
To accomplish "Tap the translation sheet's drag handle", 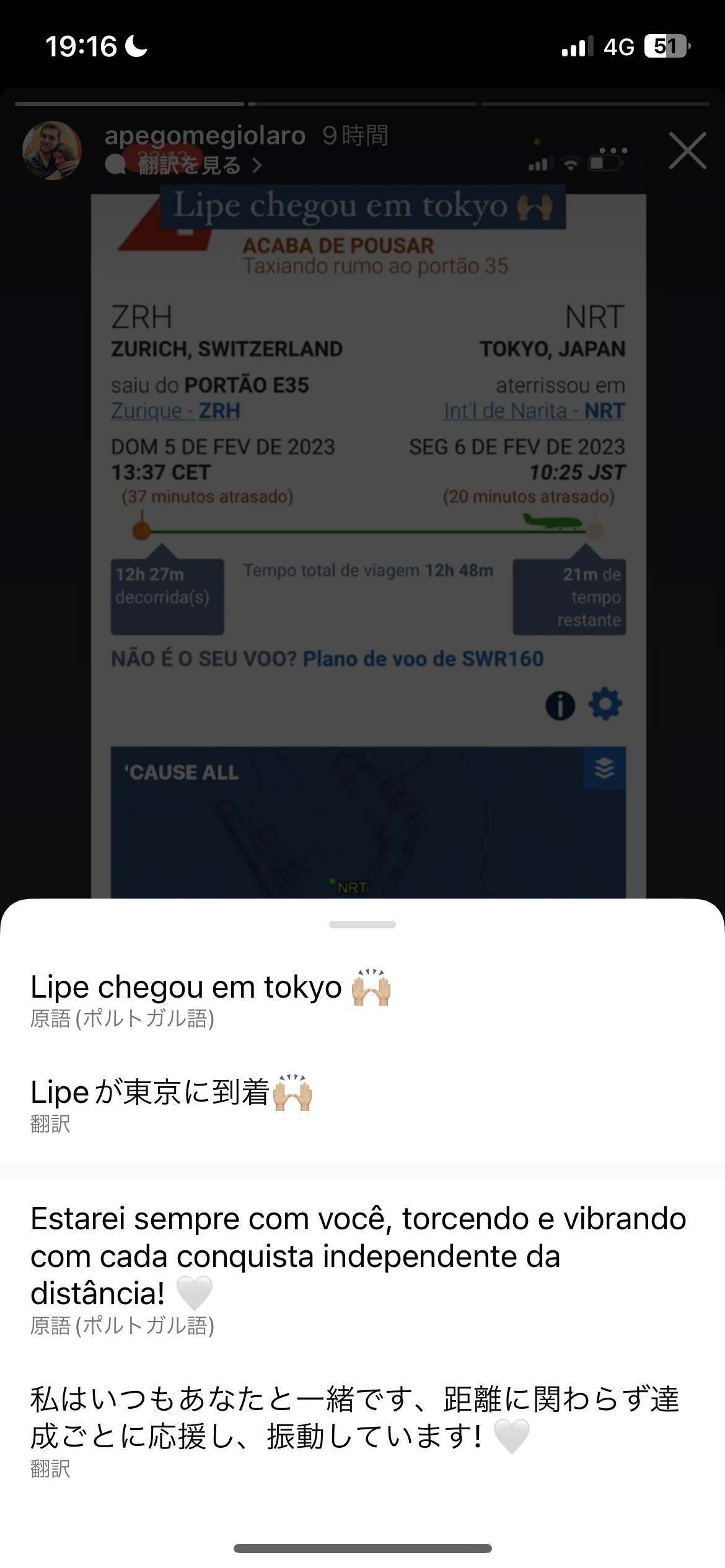I will [362, 925].
